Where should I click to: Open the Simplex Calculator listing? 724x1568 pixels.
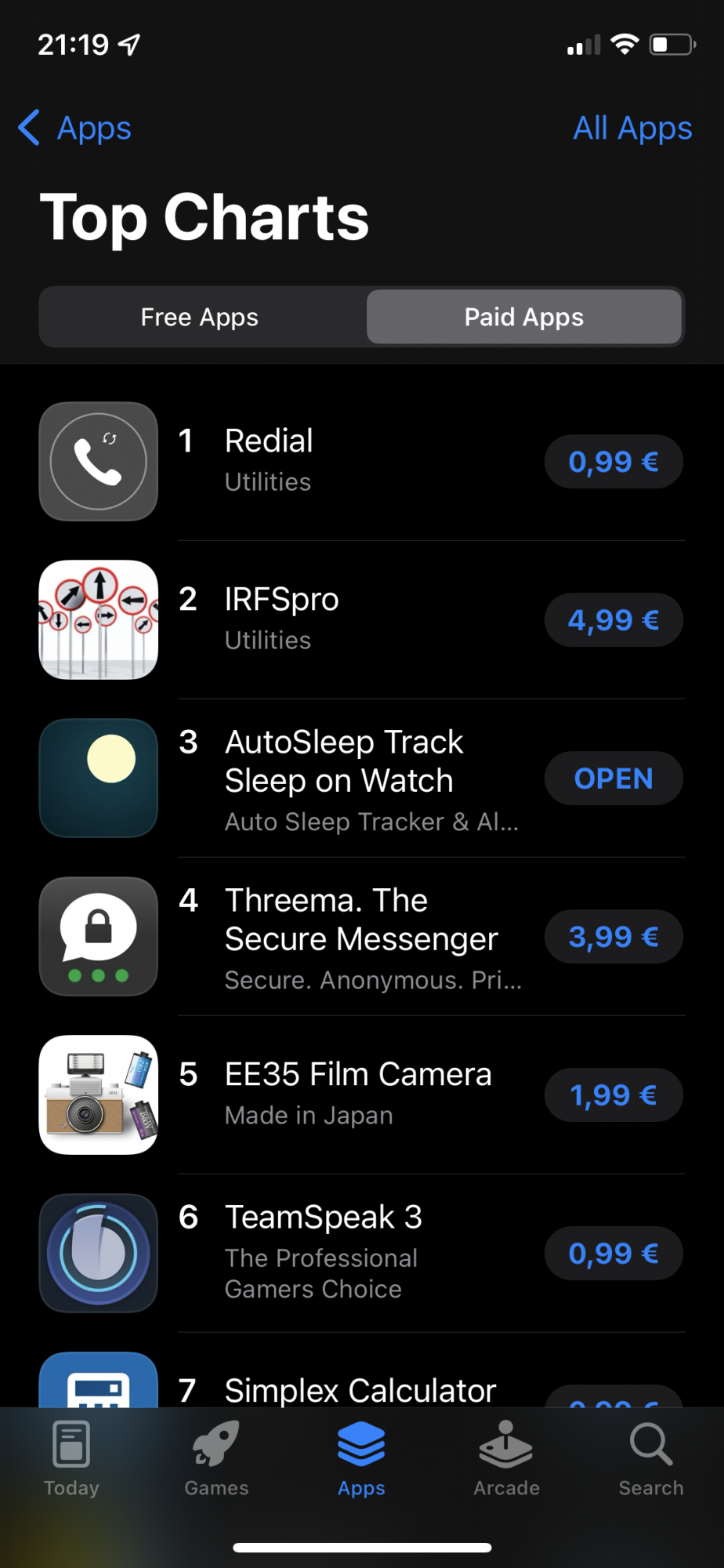(360, 1390)
